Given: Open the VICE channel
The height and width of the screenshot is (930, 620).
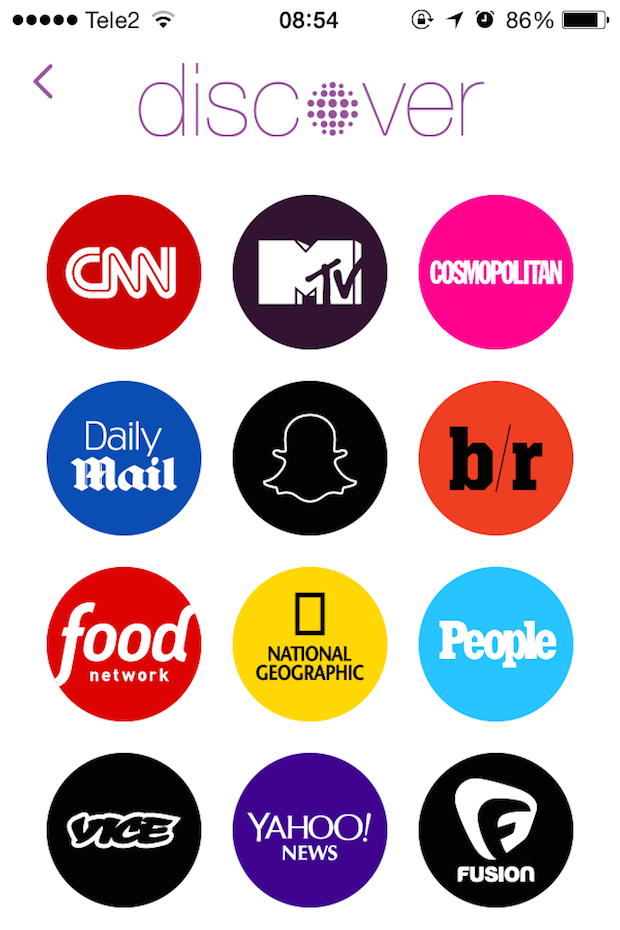Looking at the screenshot, I should [124, 830].
